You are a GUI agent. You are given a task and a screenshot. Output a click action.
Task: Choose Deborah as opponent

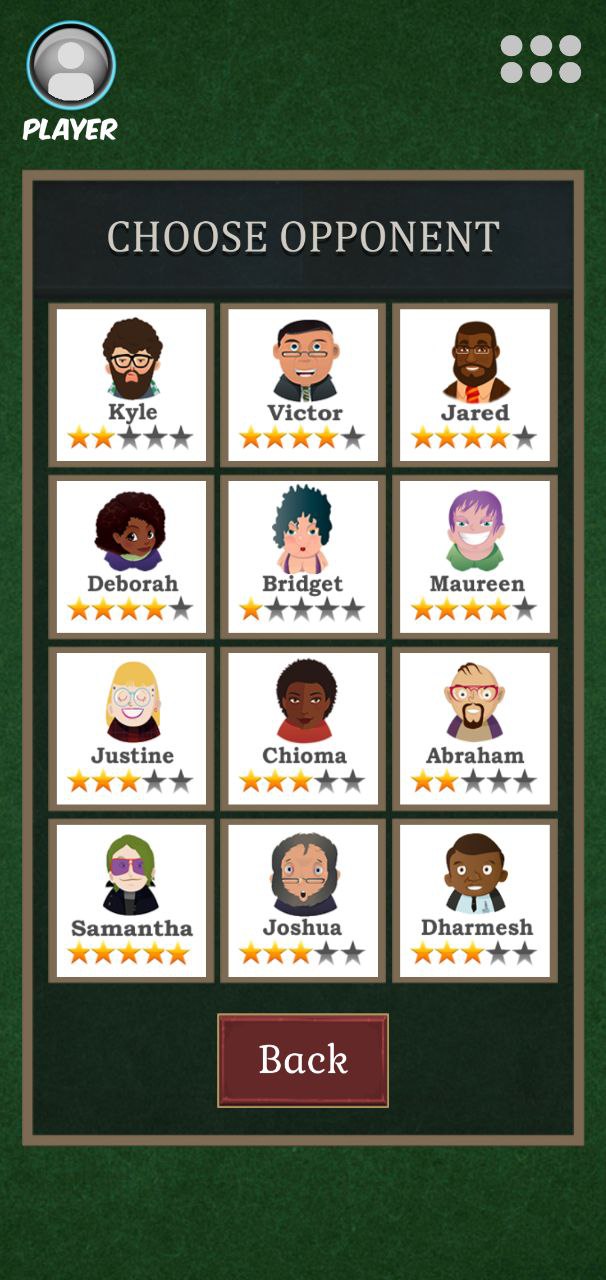click(131, 557)
